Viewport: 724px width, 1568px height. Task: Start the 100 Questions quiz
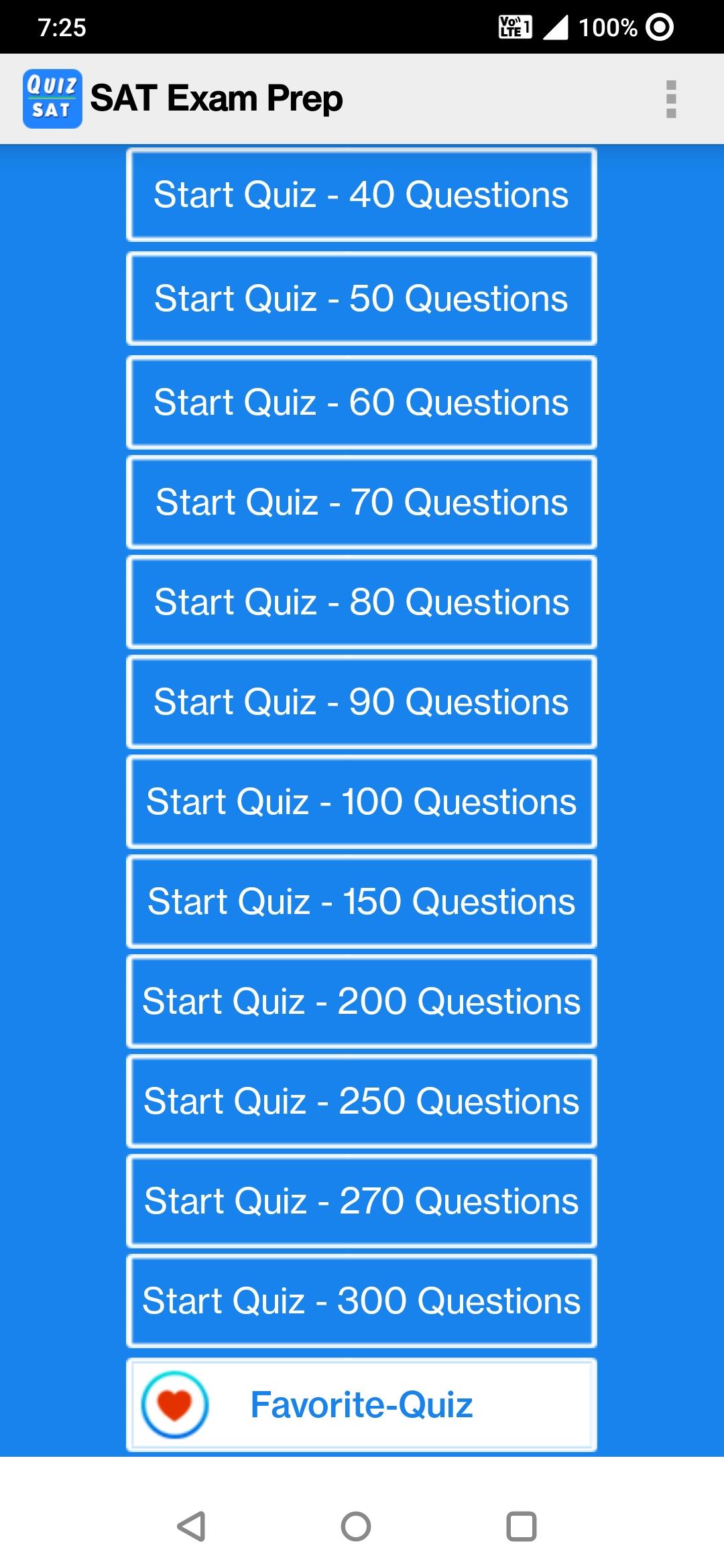click(361, 802)
